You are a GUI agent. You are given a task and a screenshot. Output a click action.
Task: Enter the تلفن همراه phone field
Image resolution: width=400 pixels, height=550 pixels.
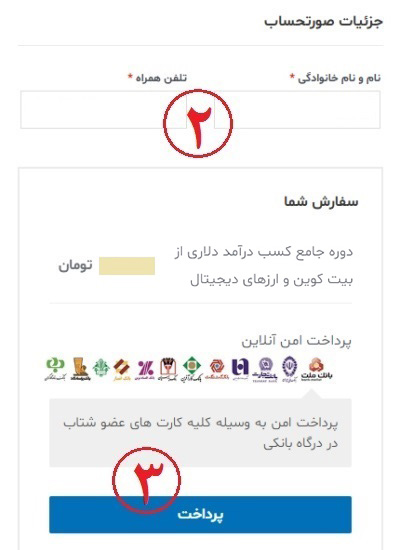[x=104, y=110]
